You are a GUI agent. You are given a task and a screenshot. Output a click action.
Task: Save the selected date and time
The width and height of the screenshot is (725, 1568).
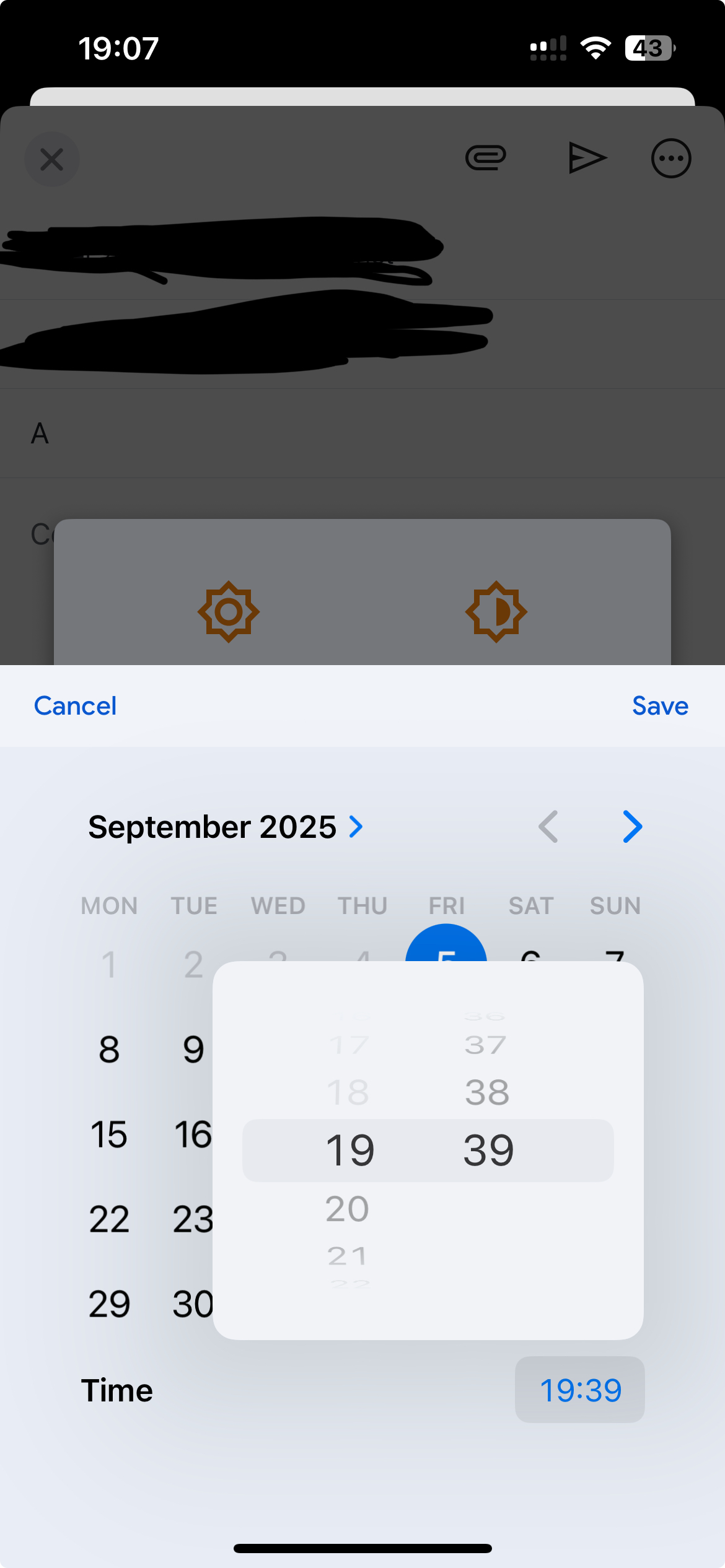click(x=660, y=706)
